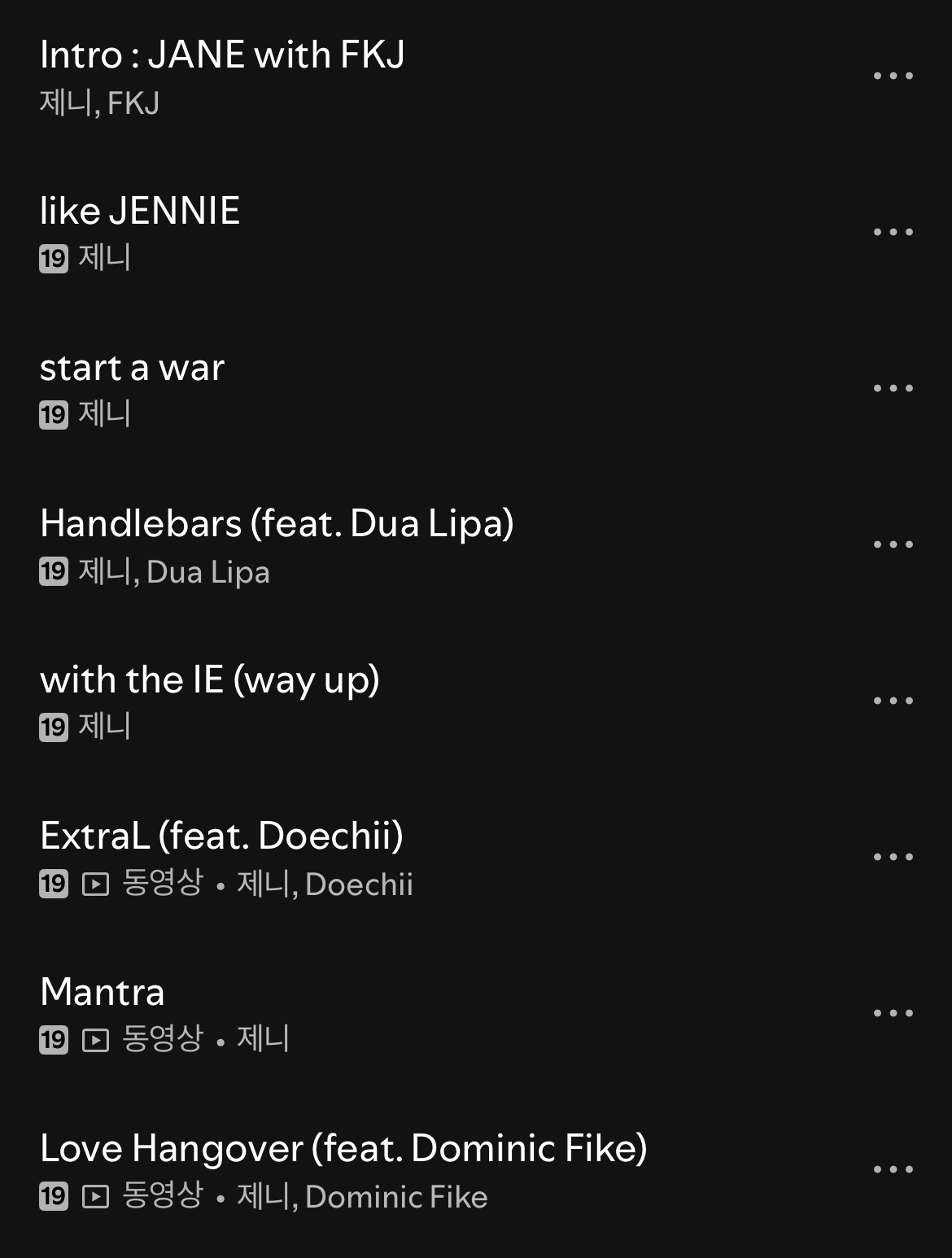Image resolution: width=952 pixels, height=1258 pixels.
Task: Play the track start a war
Action: (132, 368)
